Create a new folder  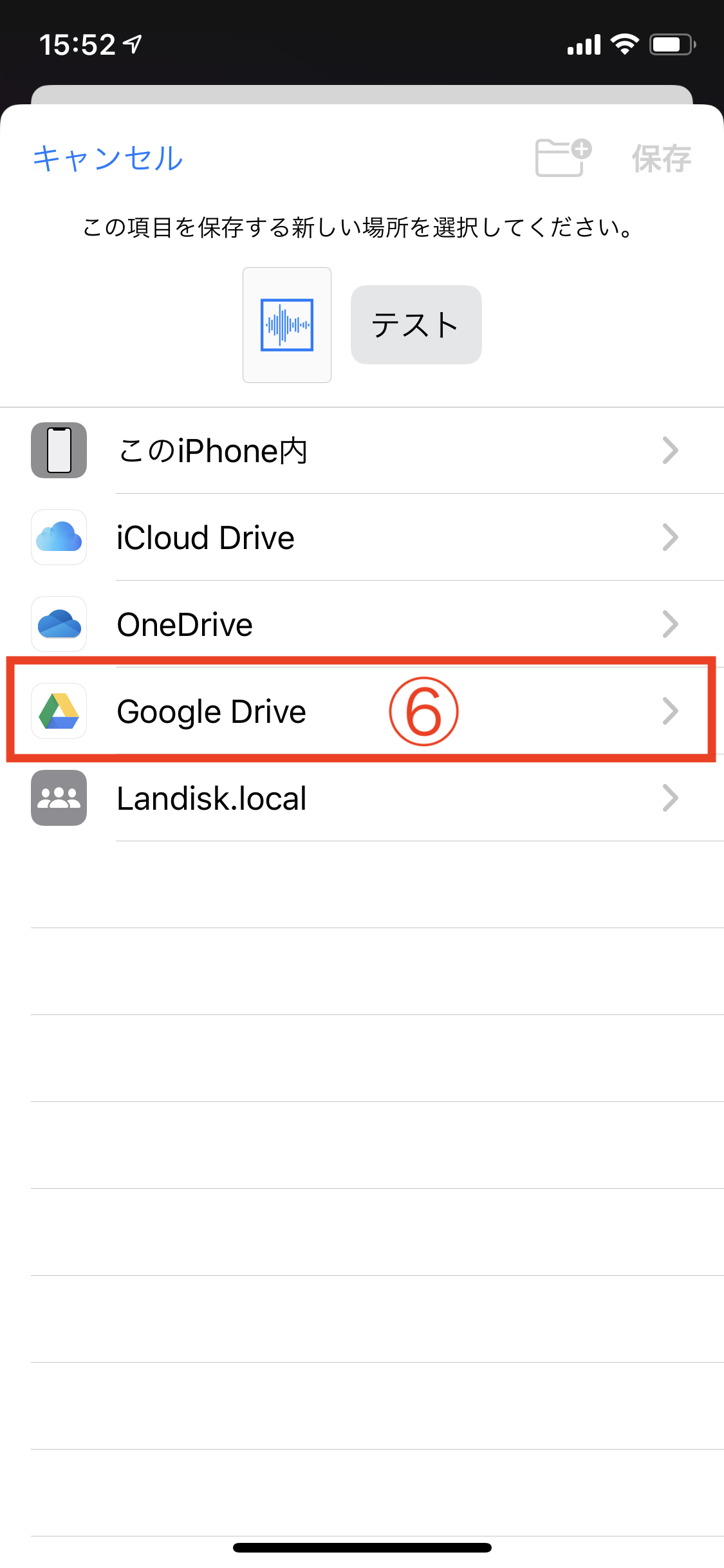pos(562,158)
